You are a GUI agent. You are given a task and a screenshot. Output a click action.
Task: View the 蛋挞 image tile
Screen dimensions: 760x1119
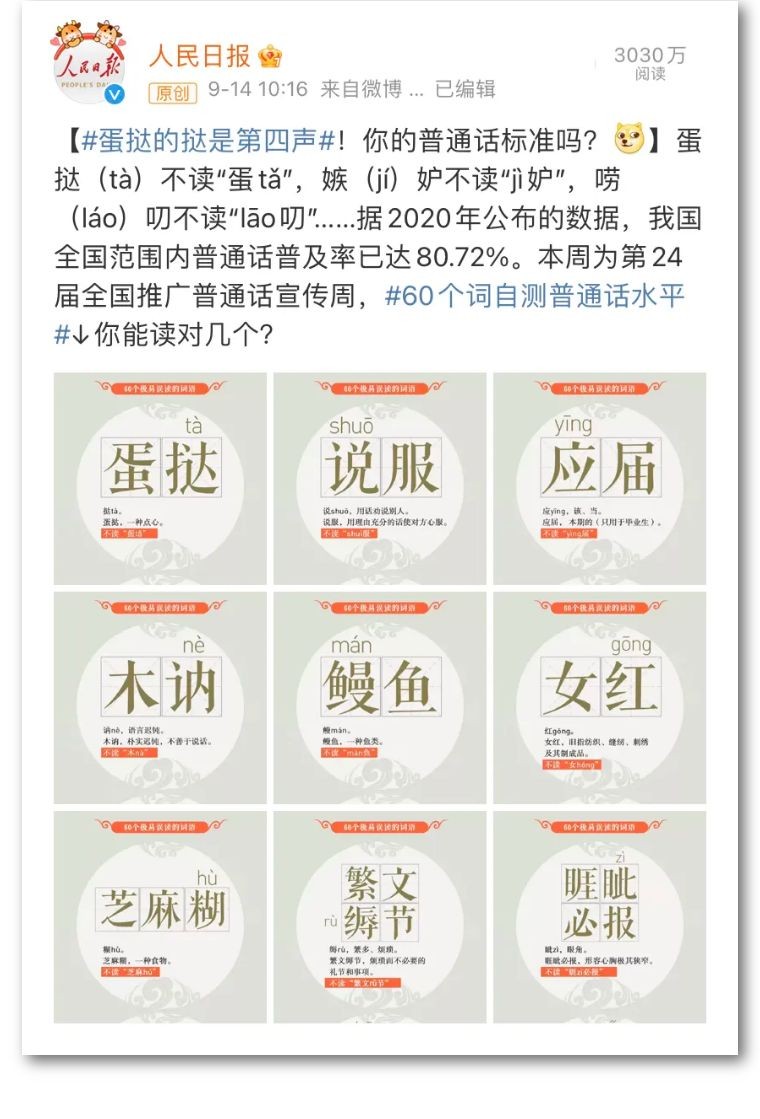[160, 478]
